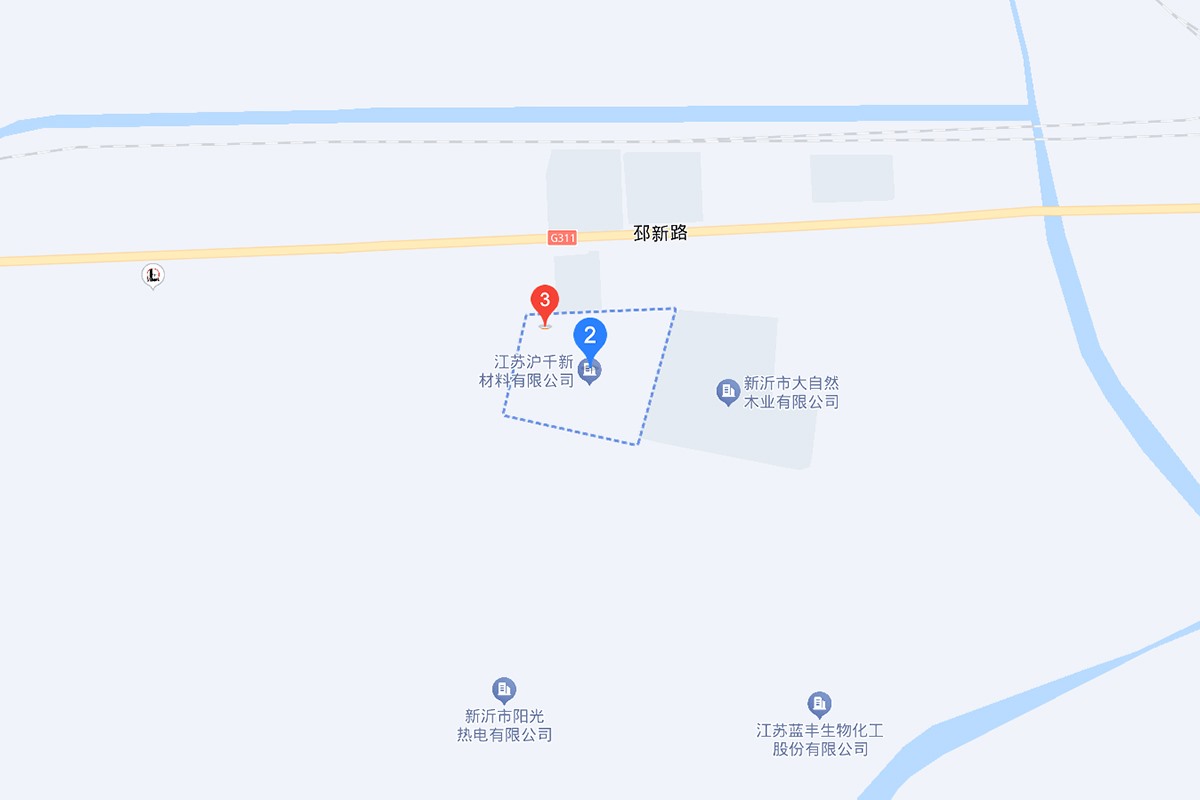
Task: Open 新沂市大自然木业有限公司 on the map
Action: 728,391
